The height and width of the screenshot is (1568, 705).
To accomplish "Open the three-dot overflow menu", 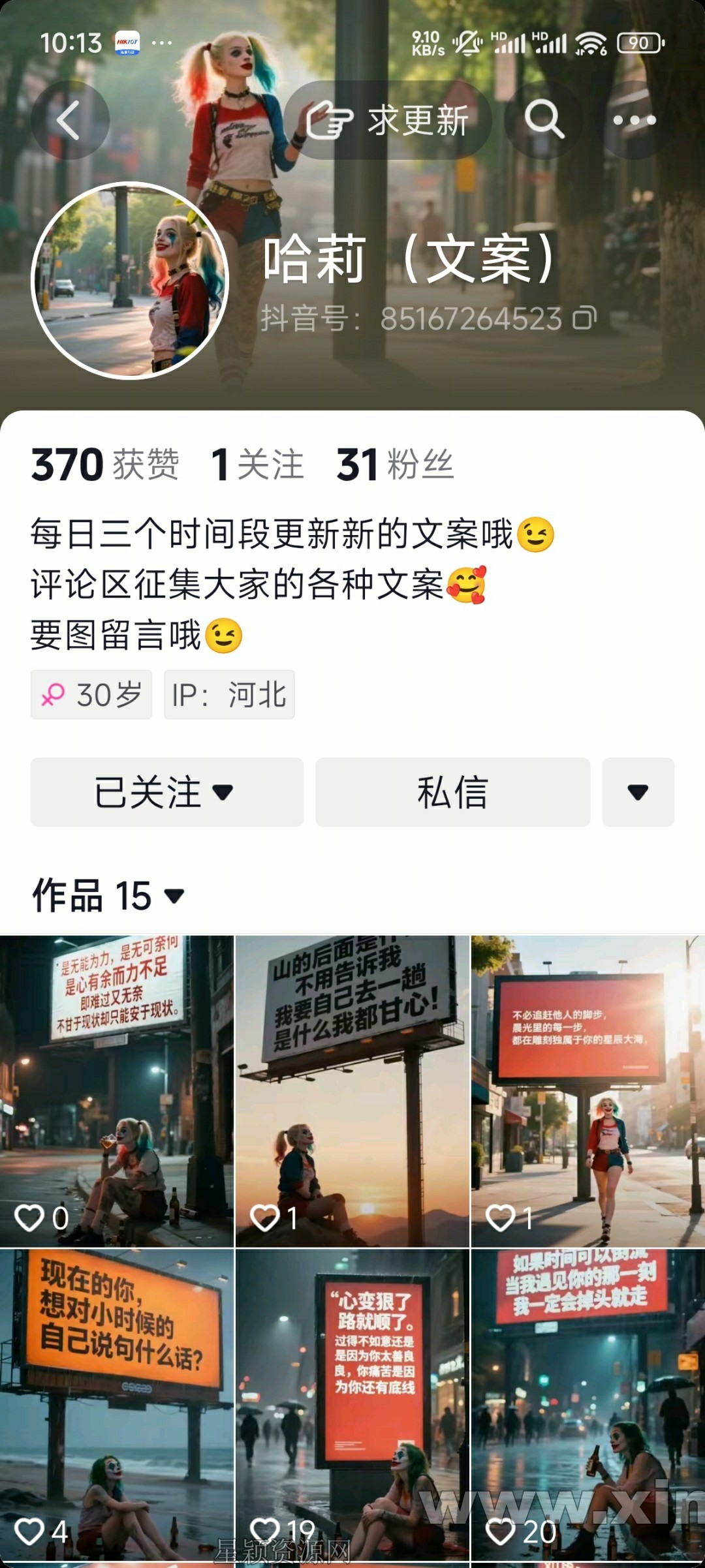I will coord(634,120).
